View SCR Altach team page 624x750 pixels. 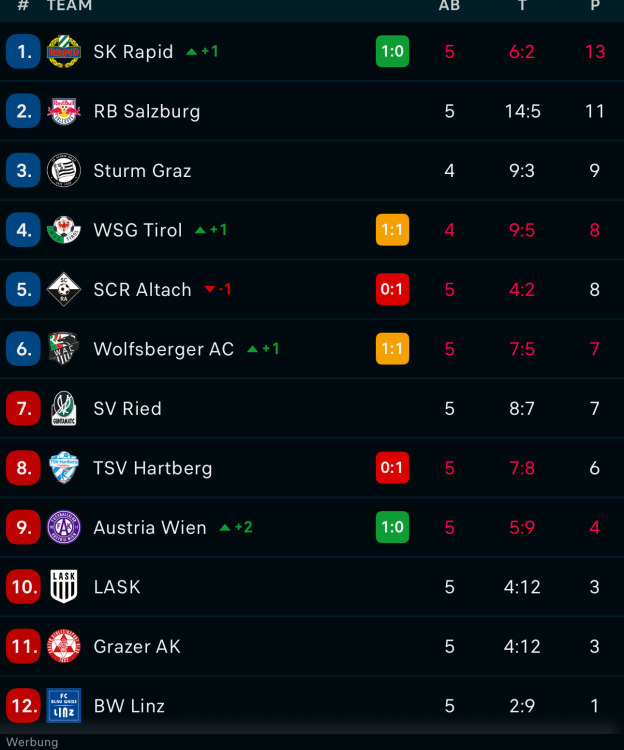coord(142,290)
